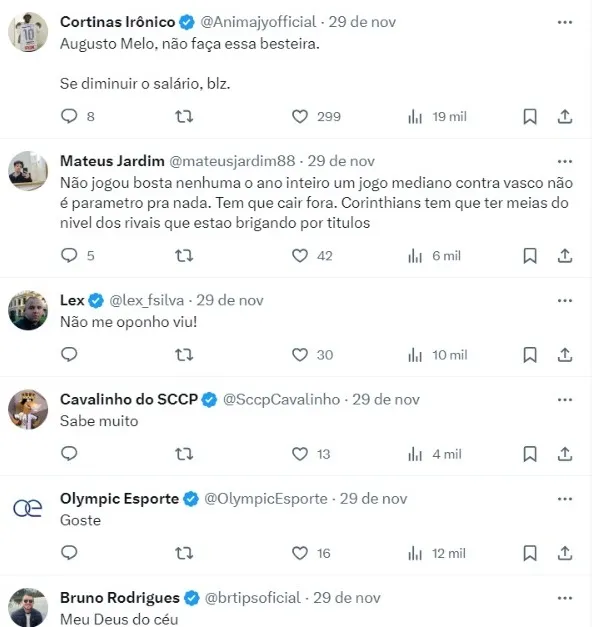Open Bruno Rodrigues's profile handle @brtipsoficial

(252, 597)
